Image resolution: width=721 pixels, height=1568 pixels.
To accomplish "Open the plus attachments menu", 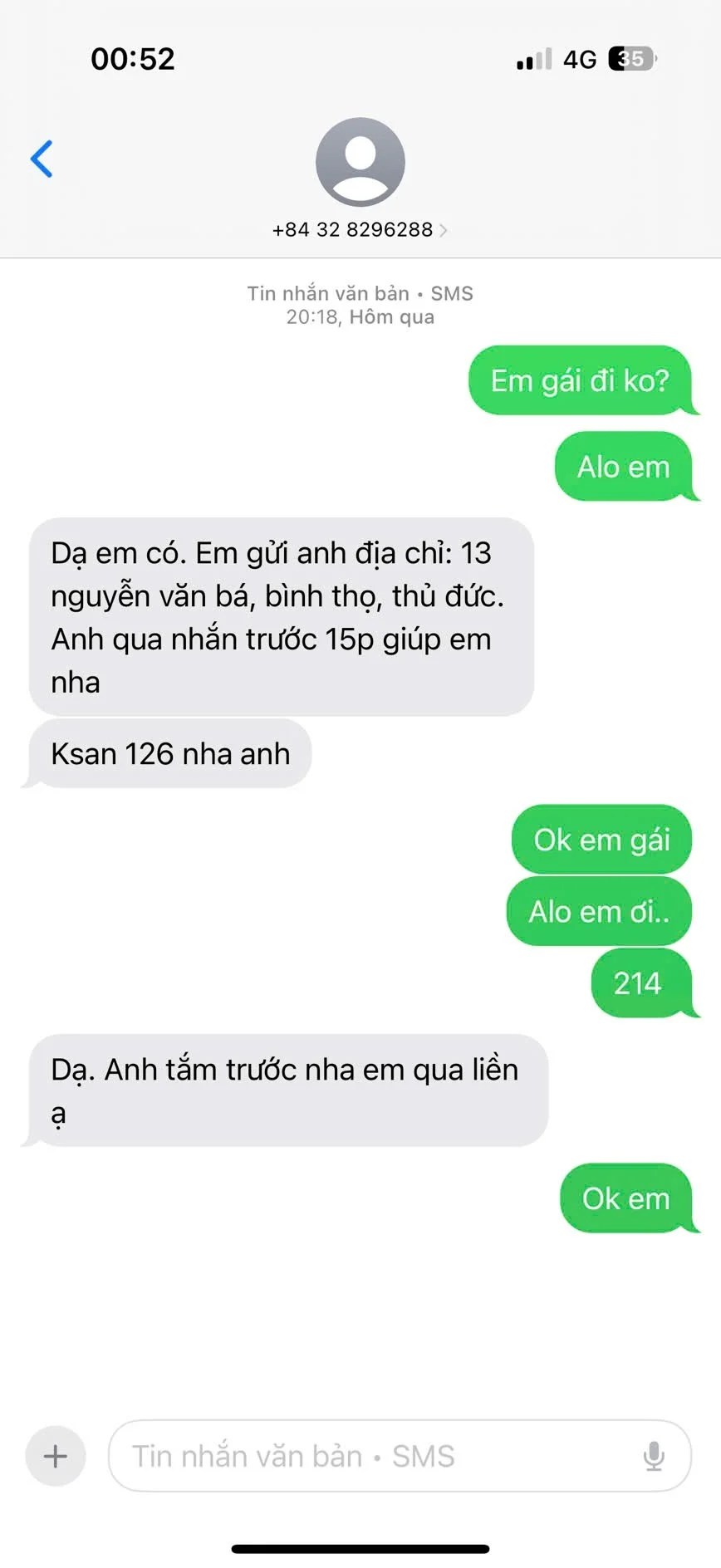I will (x=56, y=1456).
